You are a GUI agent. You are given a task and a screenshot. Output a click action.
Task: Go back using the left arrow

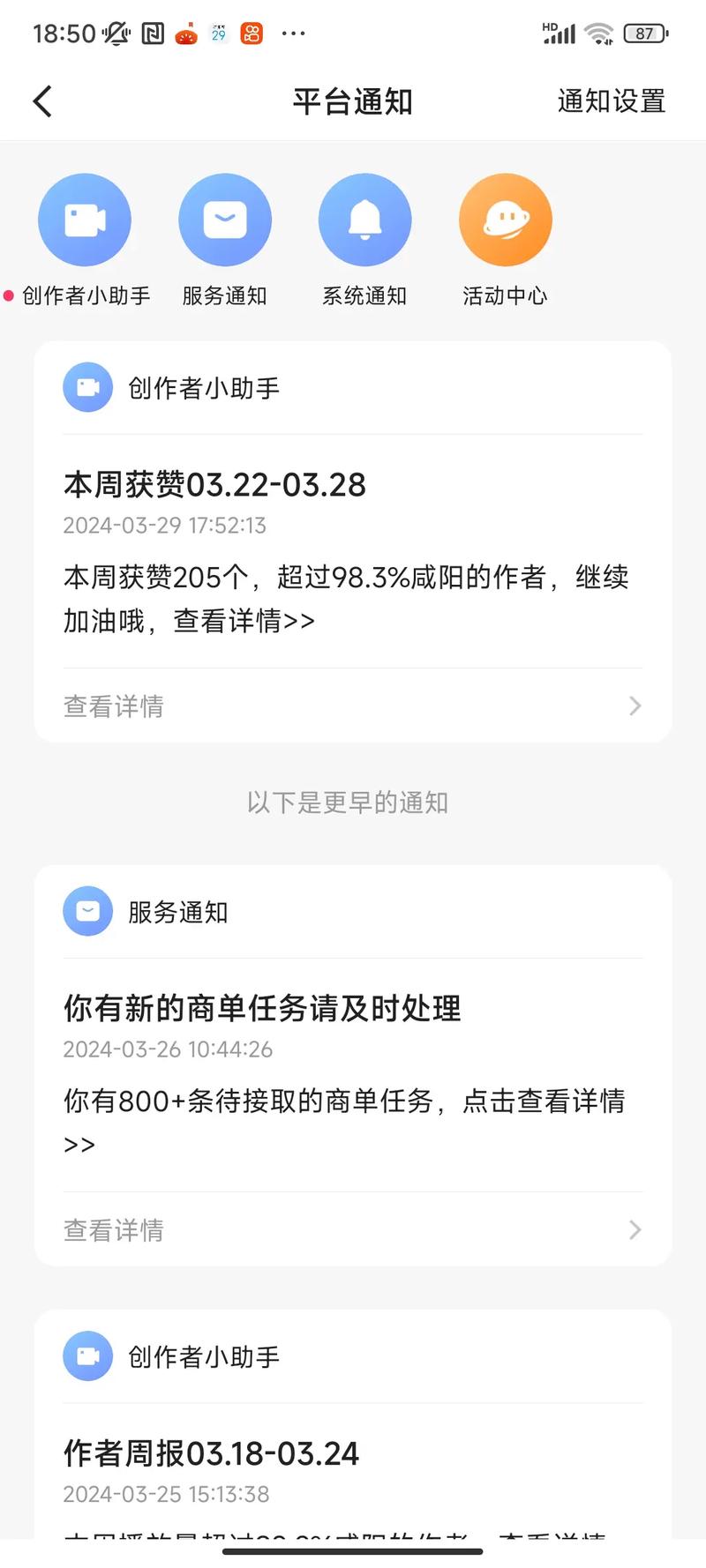pos(41,101)
